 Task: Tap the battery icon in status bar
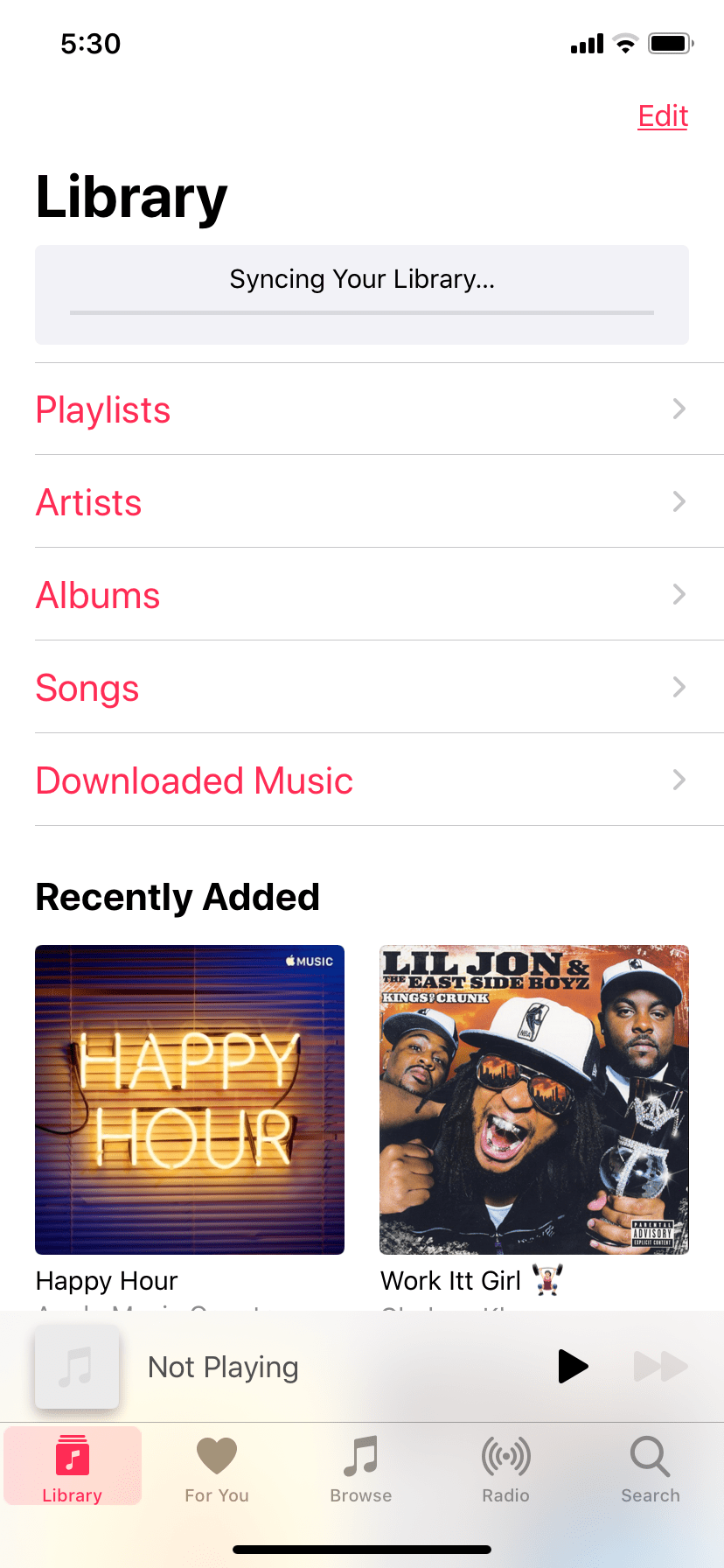pyautogui.click(x=669, y=43)
